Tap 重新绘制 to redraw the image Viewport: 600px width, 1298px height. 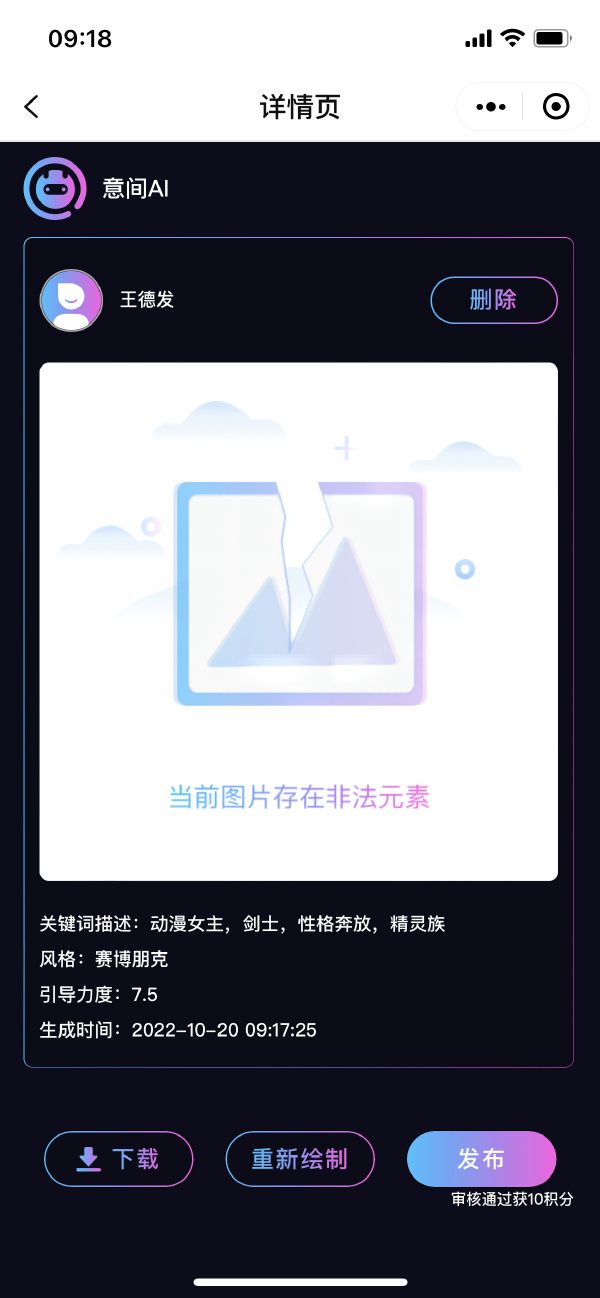click(x=300, y=1159)
